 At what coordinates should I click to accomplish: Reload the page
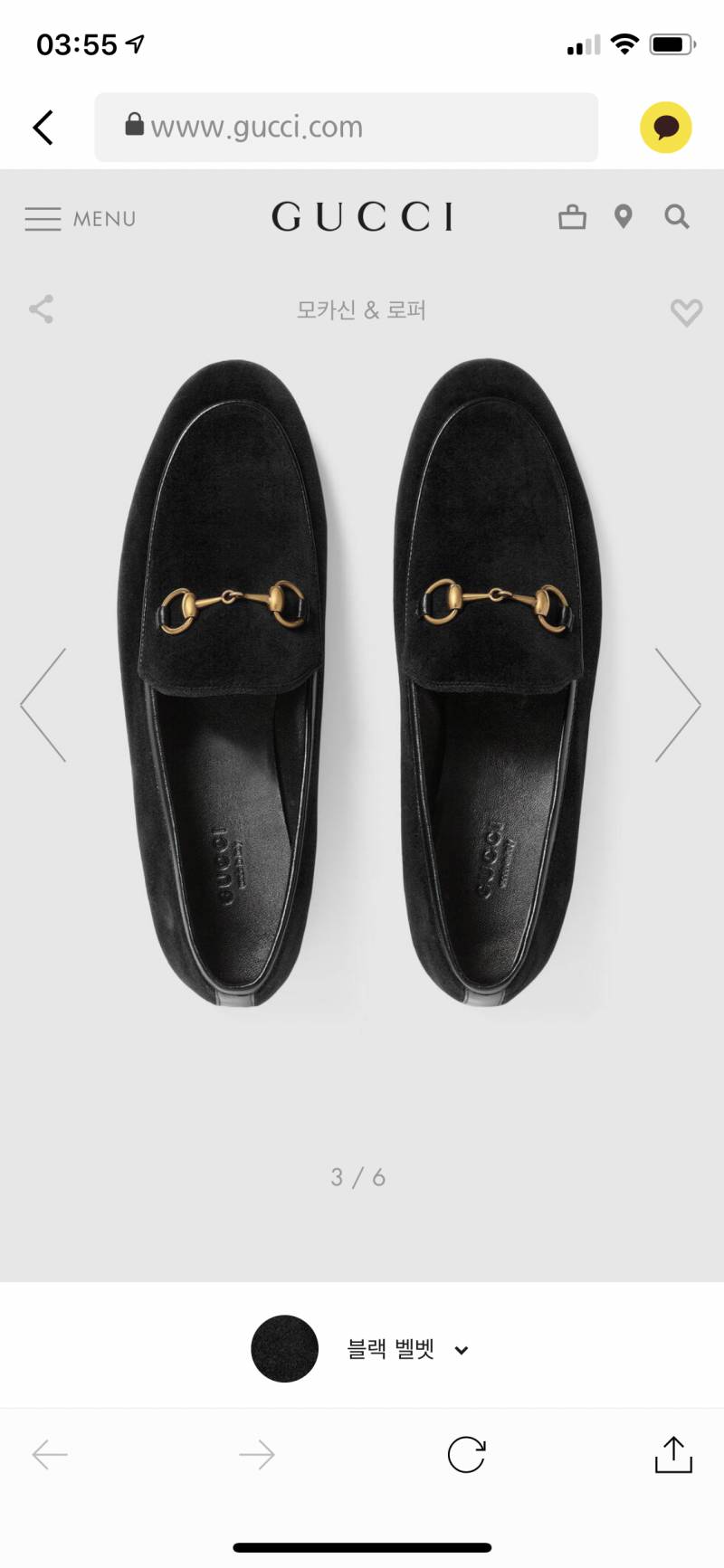[x=466, y=1455]
